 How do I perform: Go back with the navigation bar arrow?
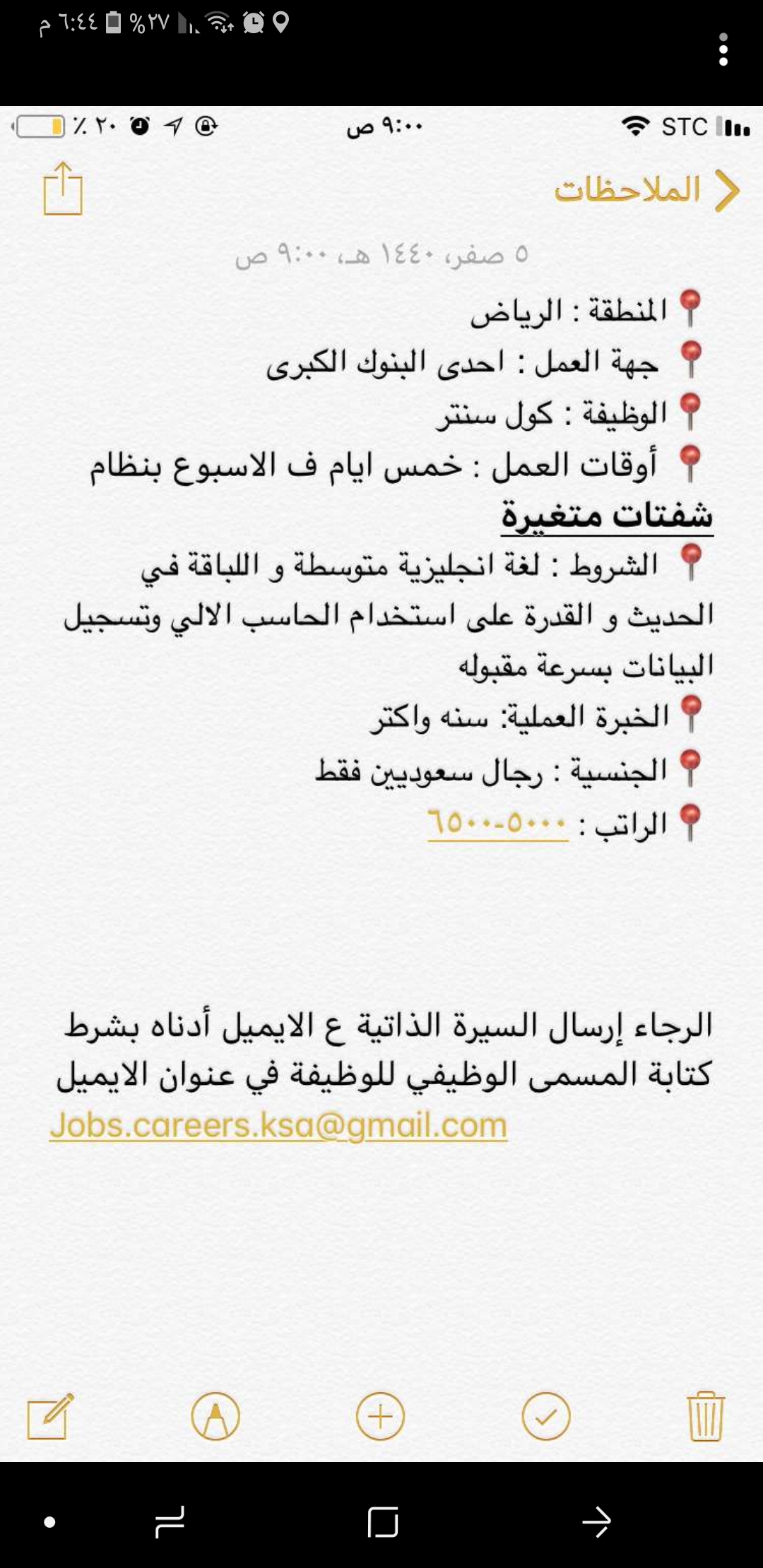click(596, 1521)
